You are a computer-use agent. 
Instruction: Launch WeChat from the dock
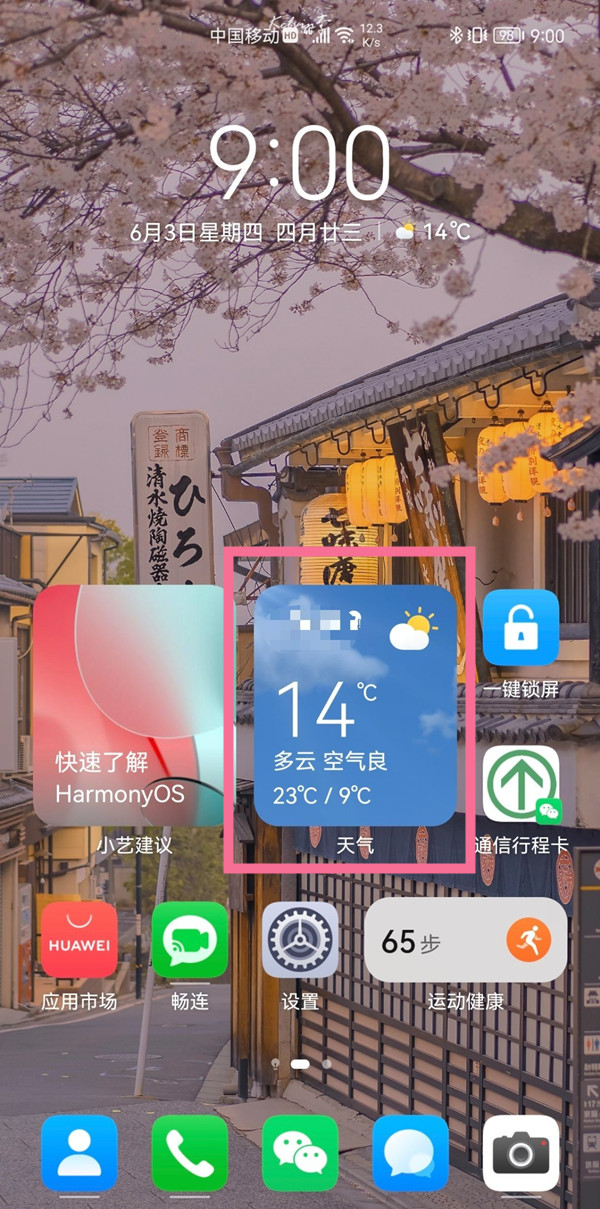(300, 1153)
